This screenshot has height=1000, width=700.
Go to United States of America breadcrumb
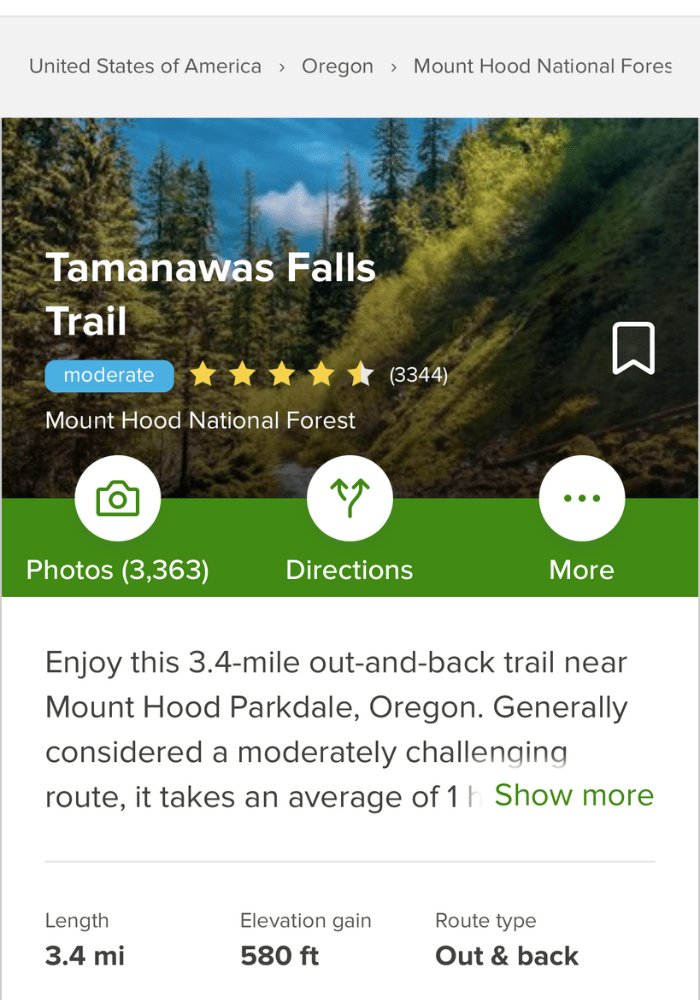(x=145, y=66)
